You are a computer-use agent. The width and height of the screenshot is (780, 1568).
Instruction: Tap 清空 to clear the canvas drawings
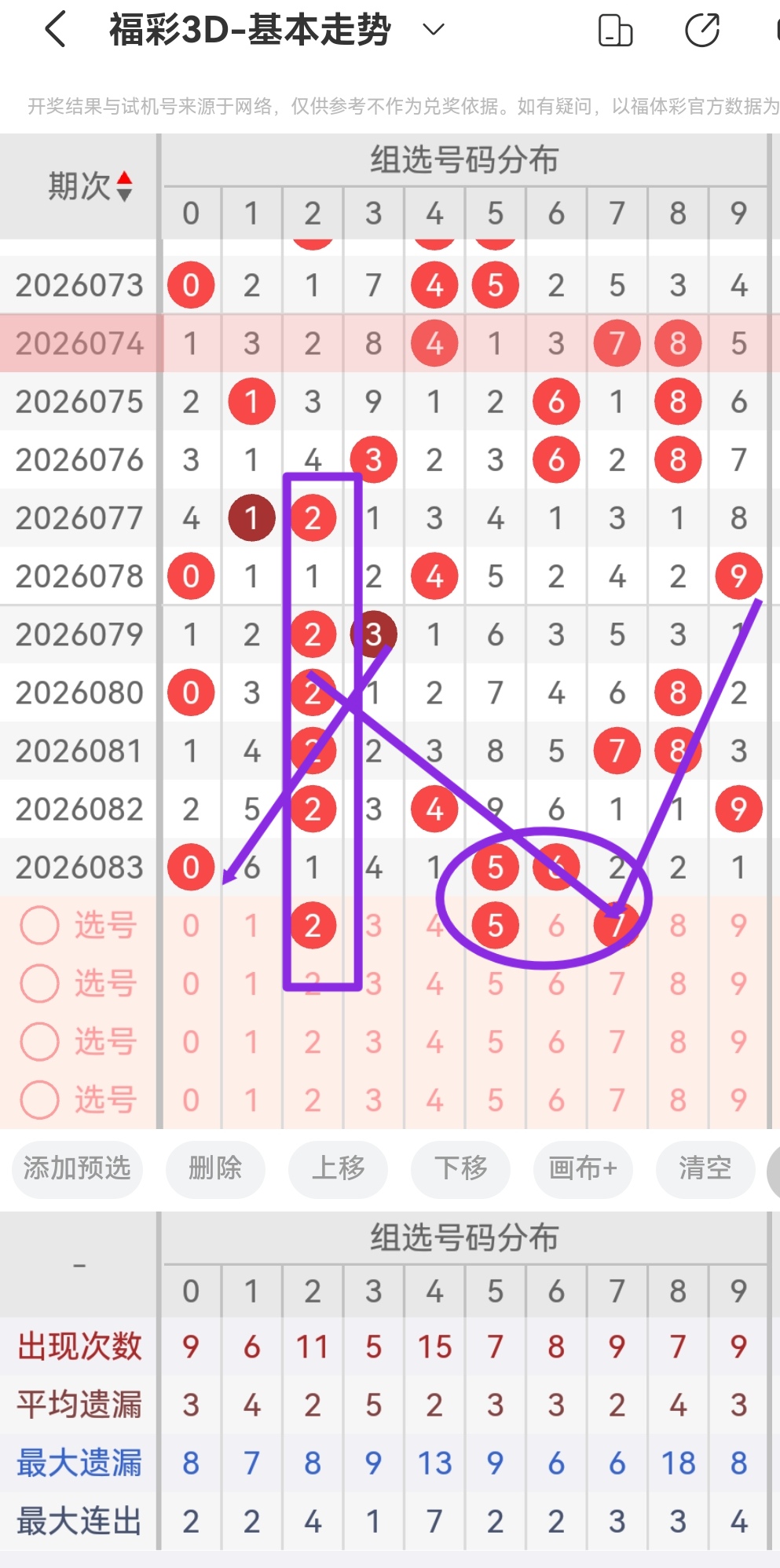tap(705, 1169)
